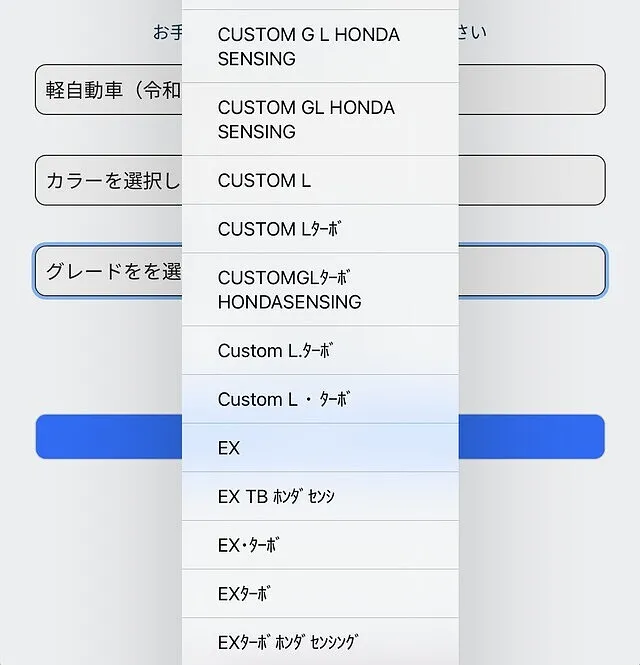
Task: Choose EXターボ ホンダセンシング option
Action: coord(320,641)
